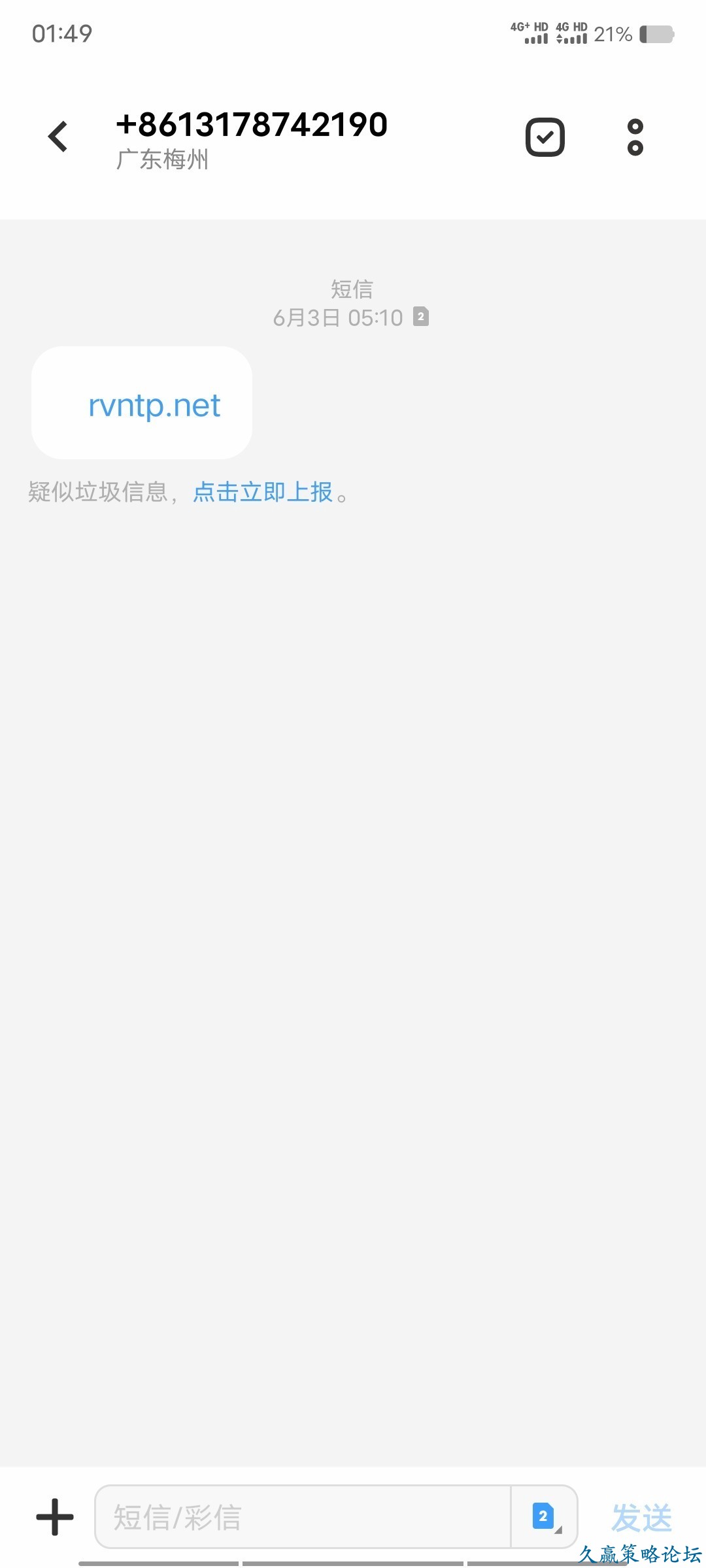Open the three-dot overflow menu
The height and width of the screenshot is (1568, 706).
click(635, 137)
